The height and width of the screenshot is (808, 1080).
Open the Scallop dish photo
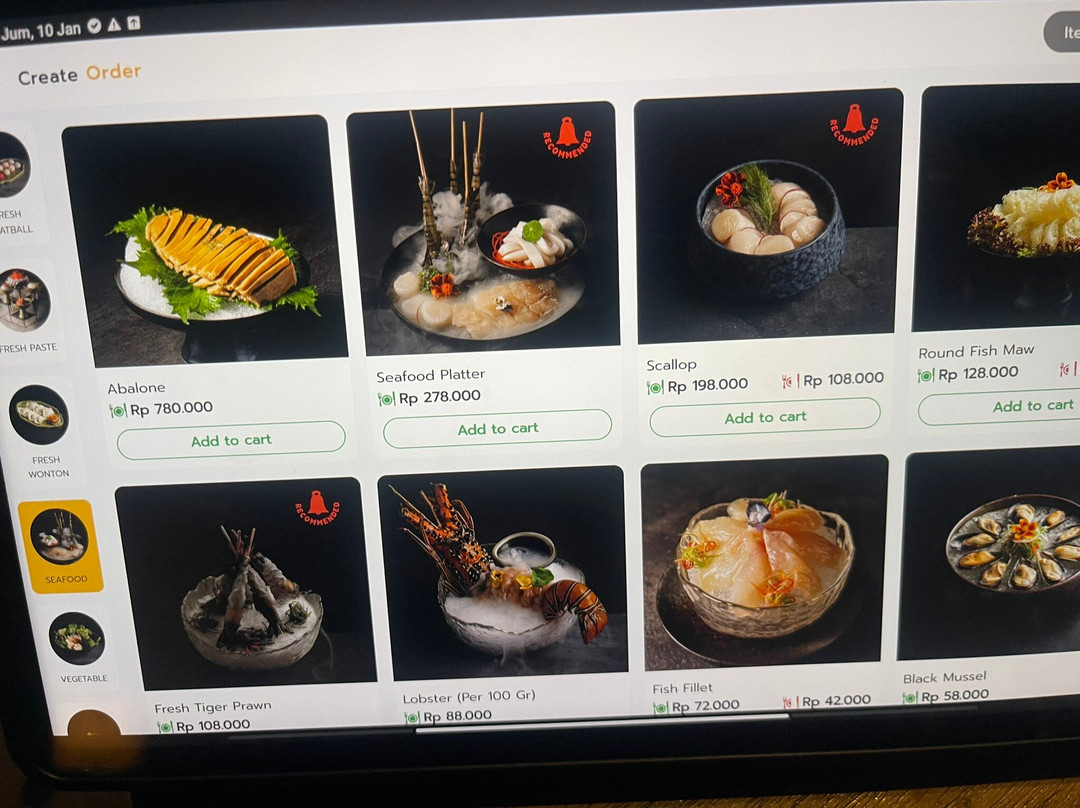pyautogui.click(x=769, y=216)
